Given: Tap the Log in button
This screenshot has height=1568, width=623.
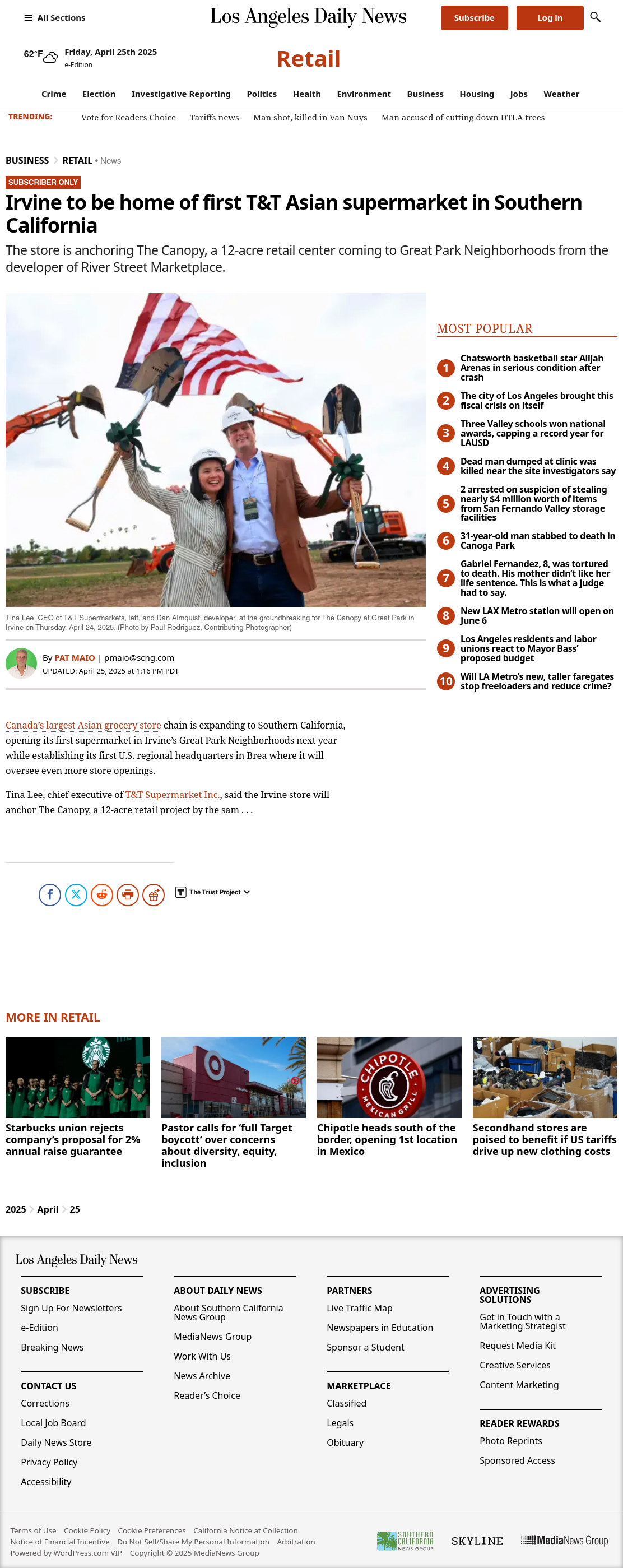Looking at the screenshot, I should click(x=550, y=17).
